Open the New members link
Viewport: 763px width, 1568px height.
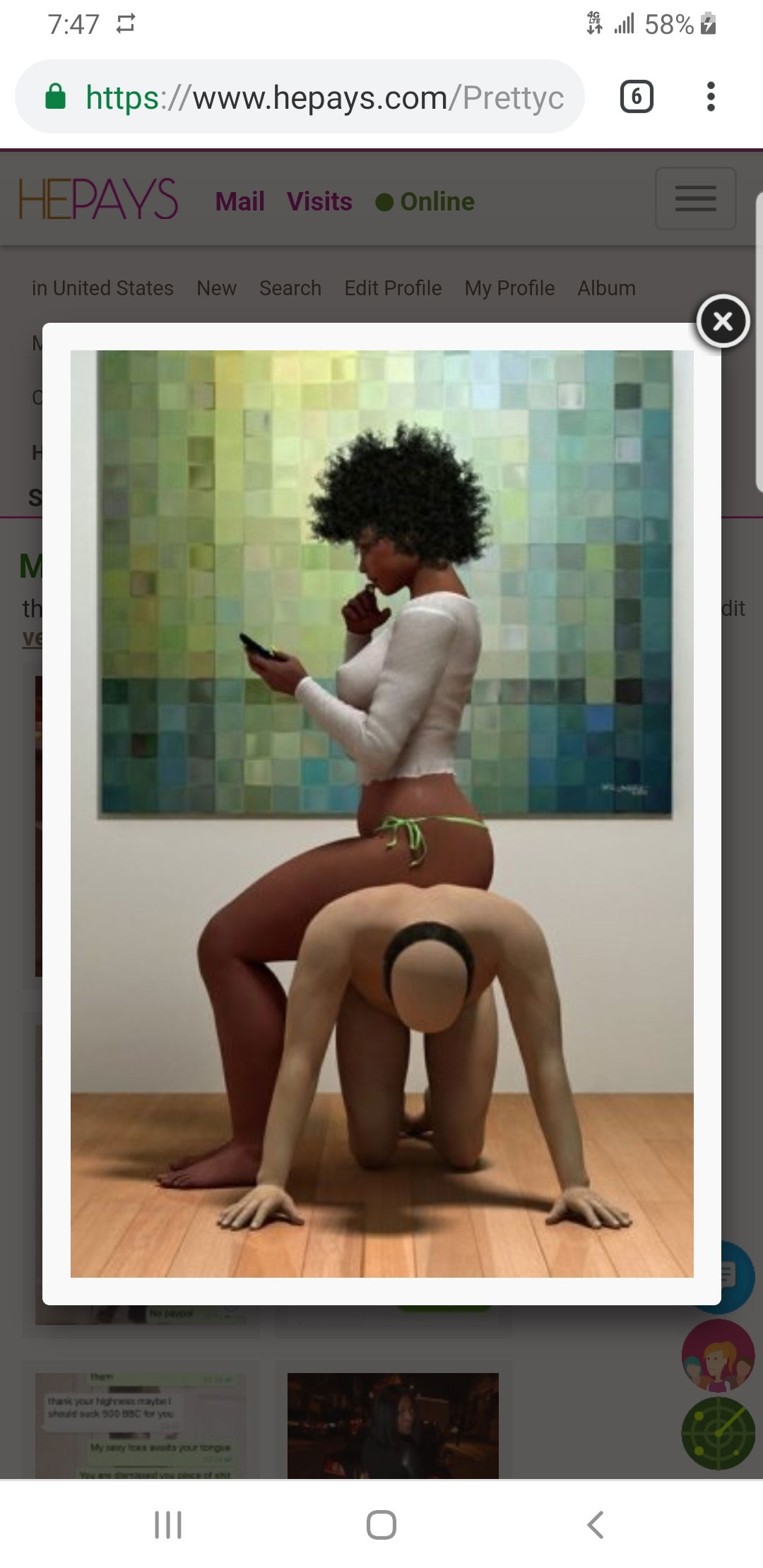tap(216, 288)
